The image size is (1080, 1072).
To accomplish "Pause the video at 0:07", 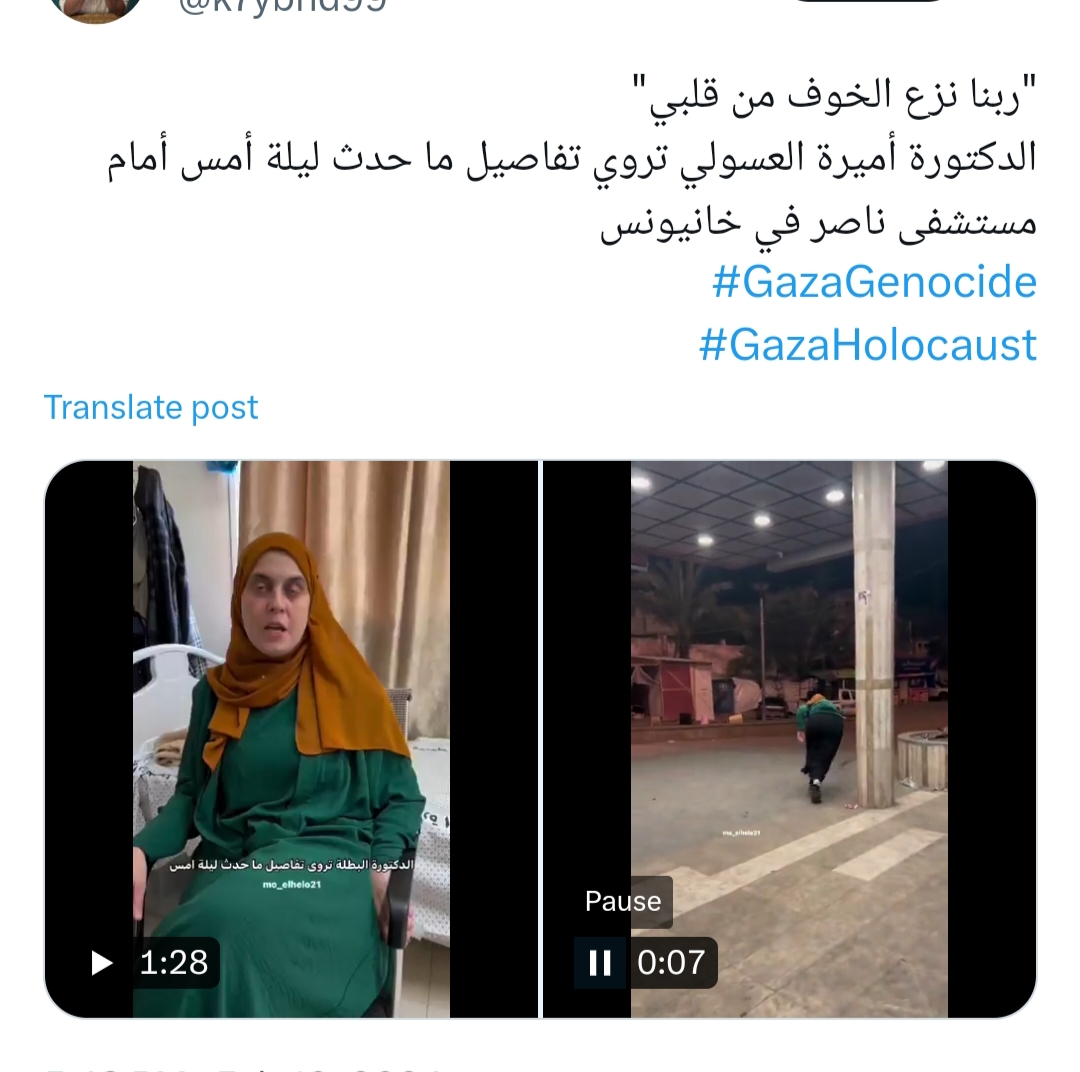I will (x=600, y=962).
